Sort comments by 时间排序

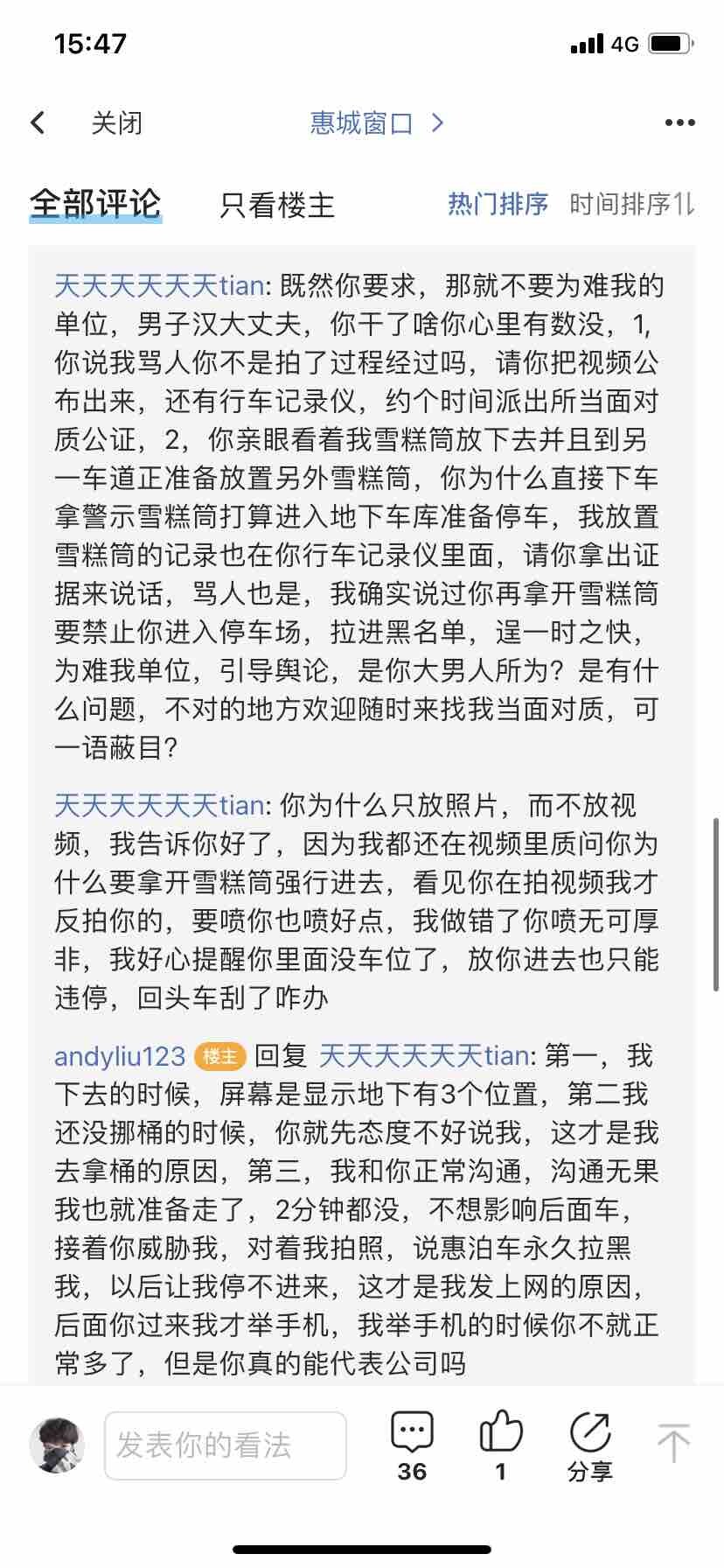[631, 204]
